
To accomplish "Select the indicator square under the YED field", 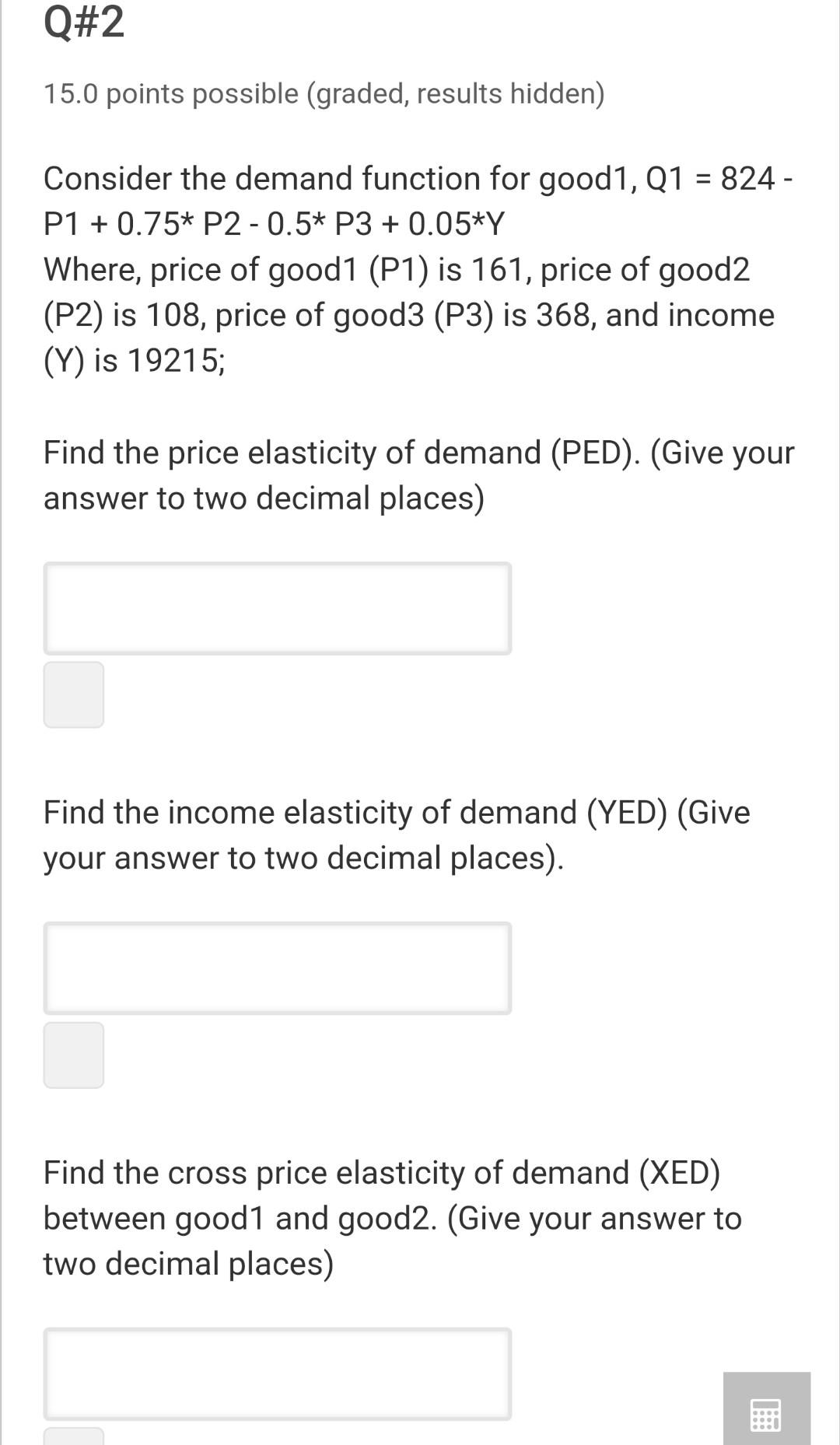I will coord(73,1056).
